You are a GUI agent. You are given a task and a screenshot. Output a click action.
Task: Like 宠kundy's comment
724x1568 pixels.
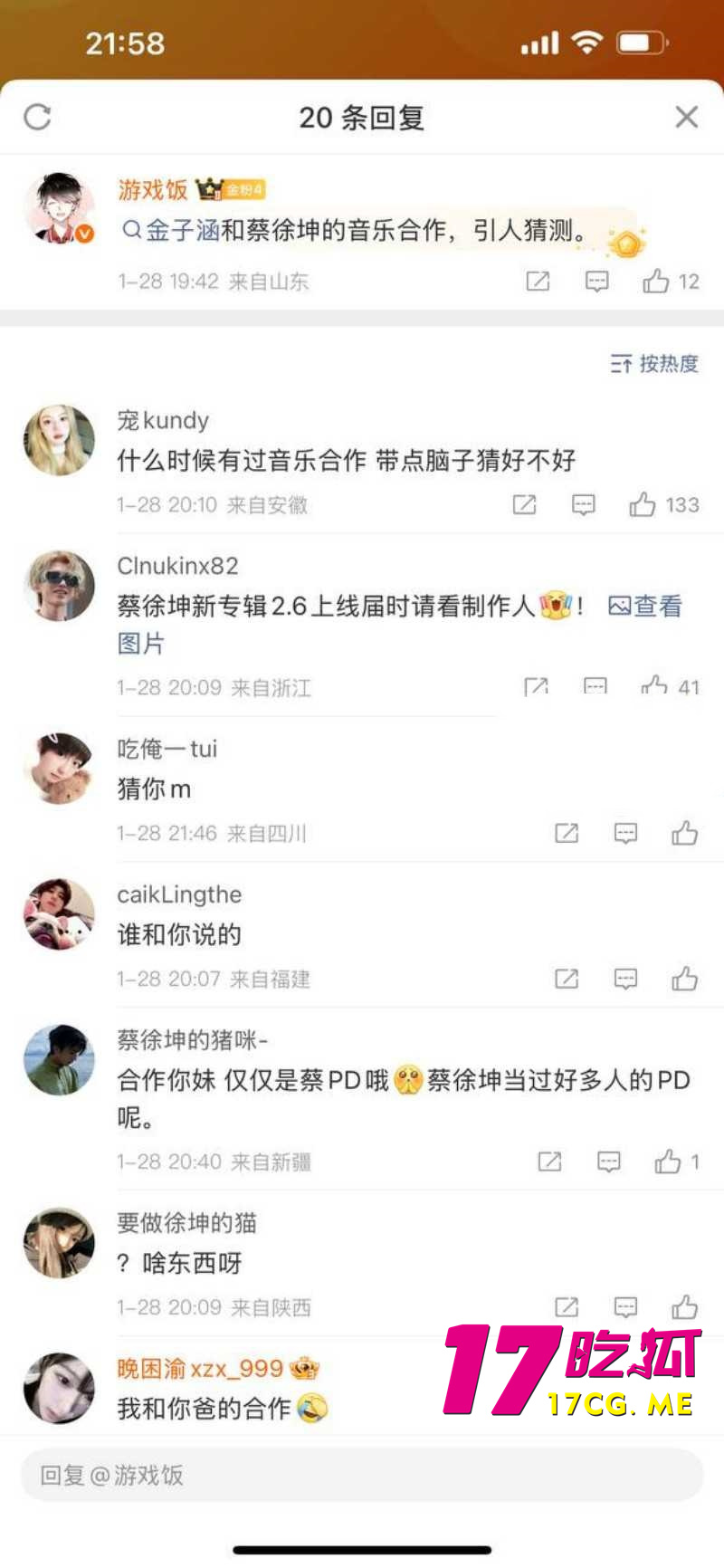point(644,504)
